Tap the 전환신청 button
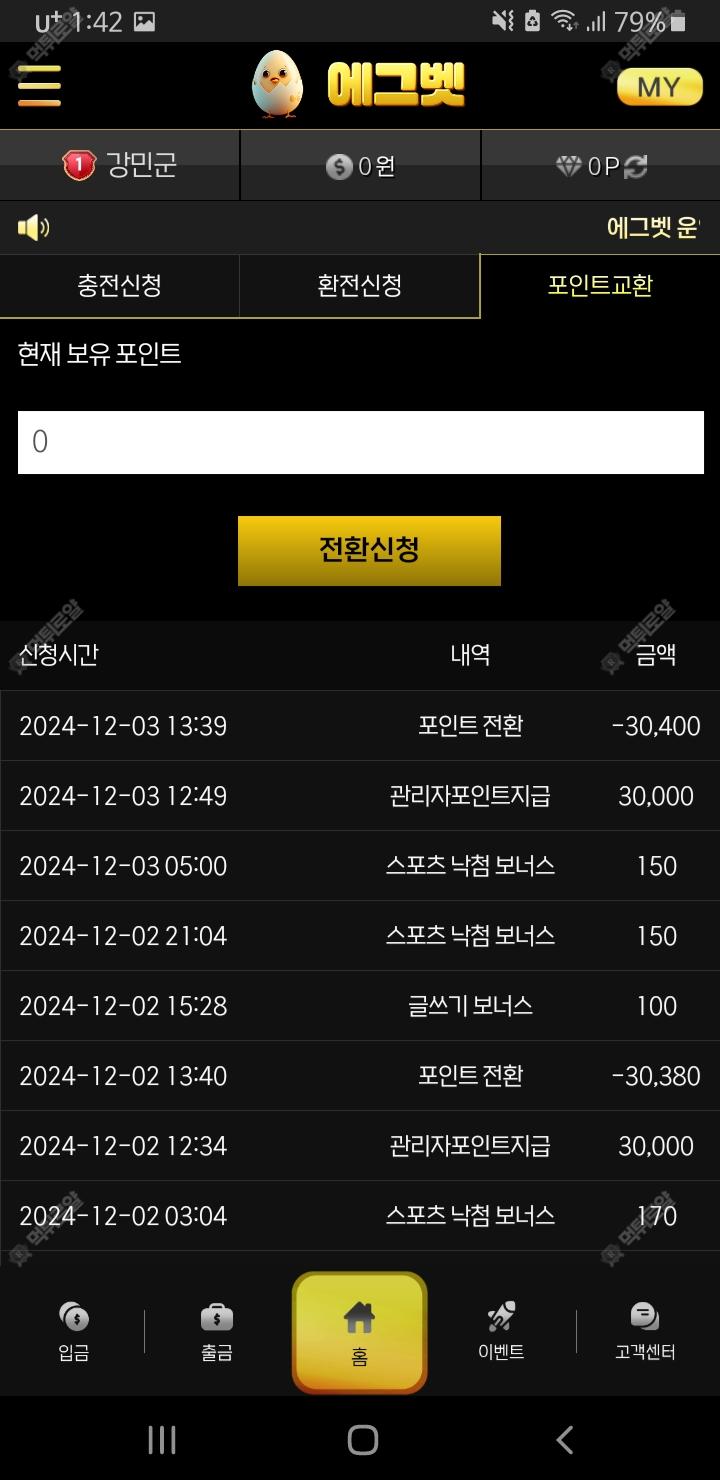720x1480 pixels. [x=369, y=550]
